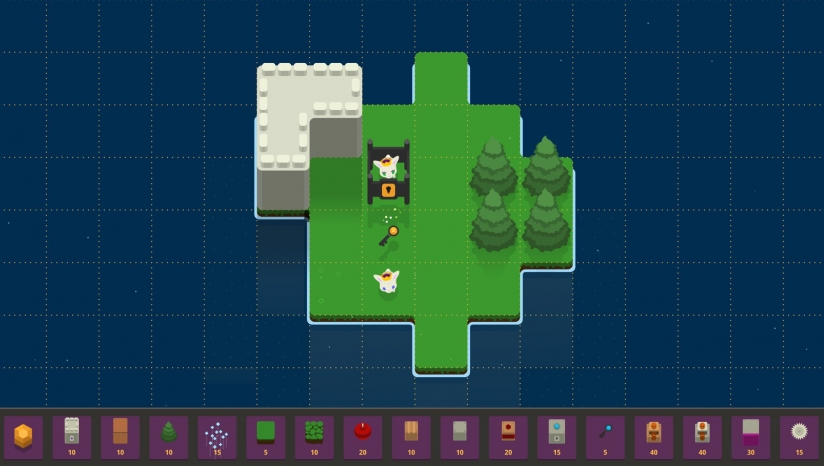Select the blue-tipped key item costing 5
This screenshot has height=466, width=824.
pos(605,437)
